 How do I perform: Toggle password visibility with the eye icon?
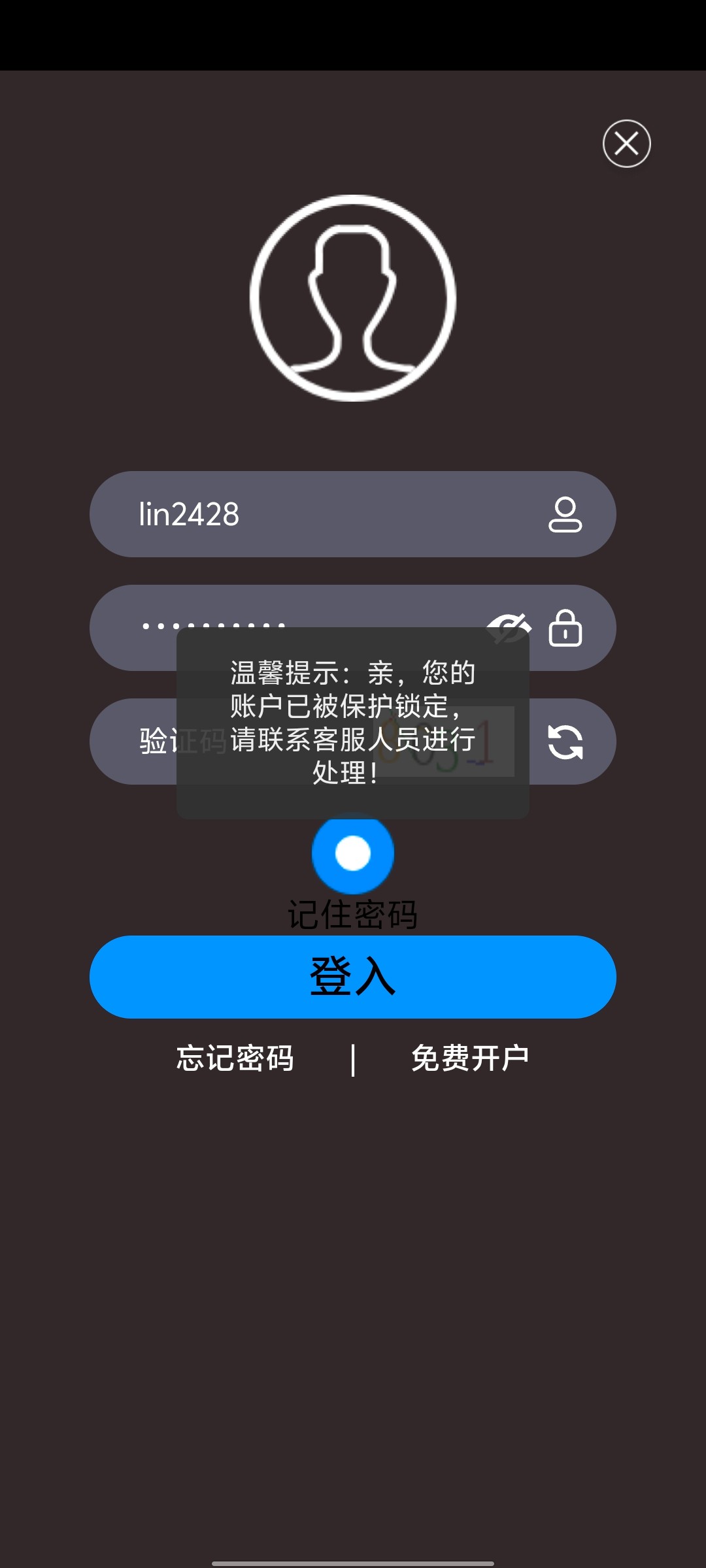point(509,628)
